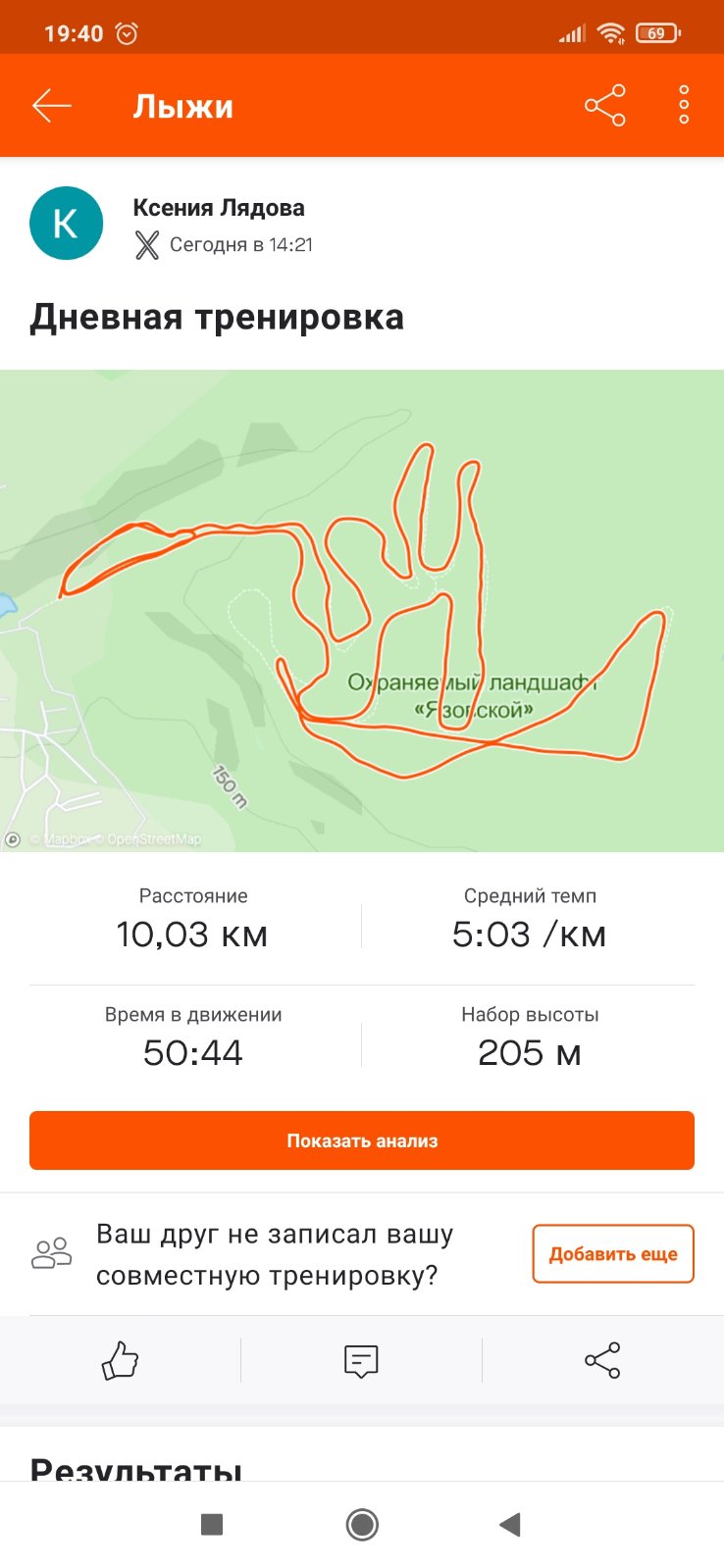
Task: Give kudos with the thumbs-up icon
Action: [121, 1361]
